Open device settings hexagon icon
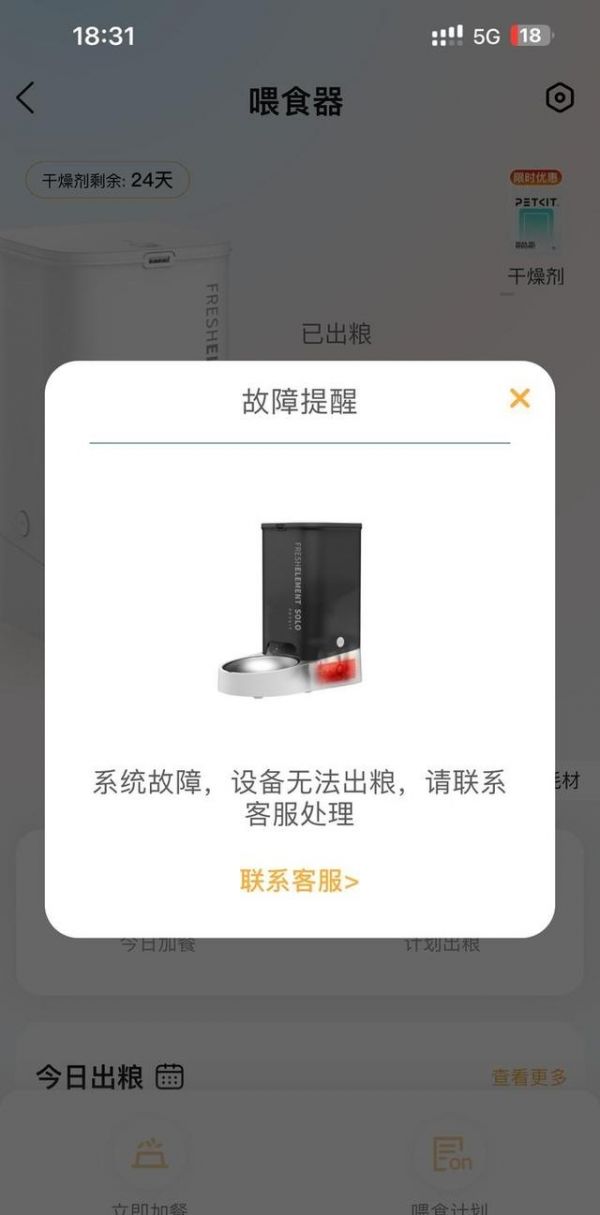Viewport: 600px width, 1215px height. [x=559, y=98]
